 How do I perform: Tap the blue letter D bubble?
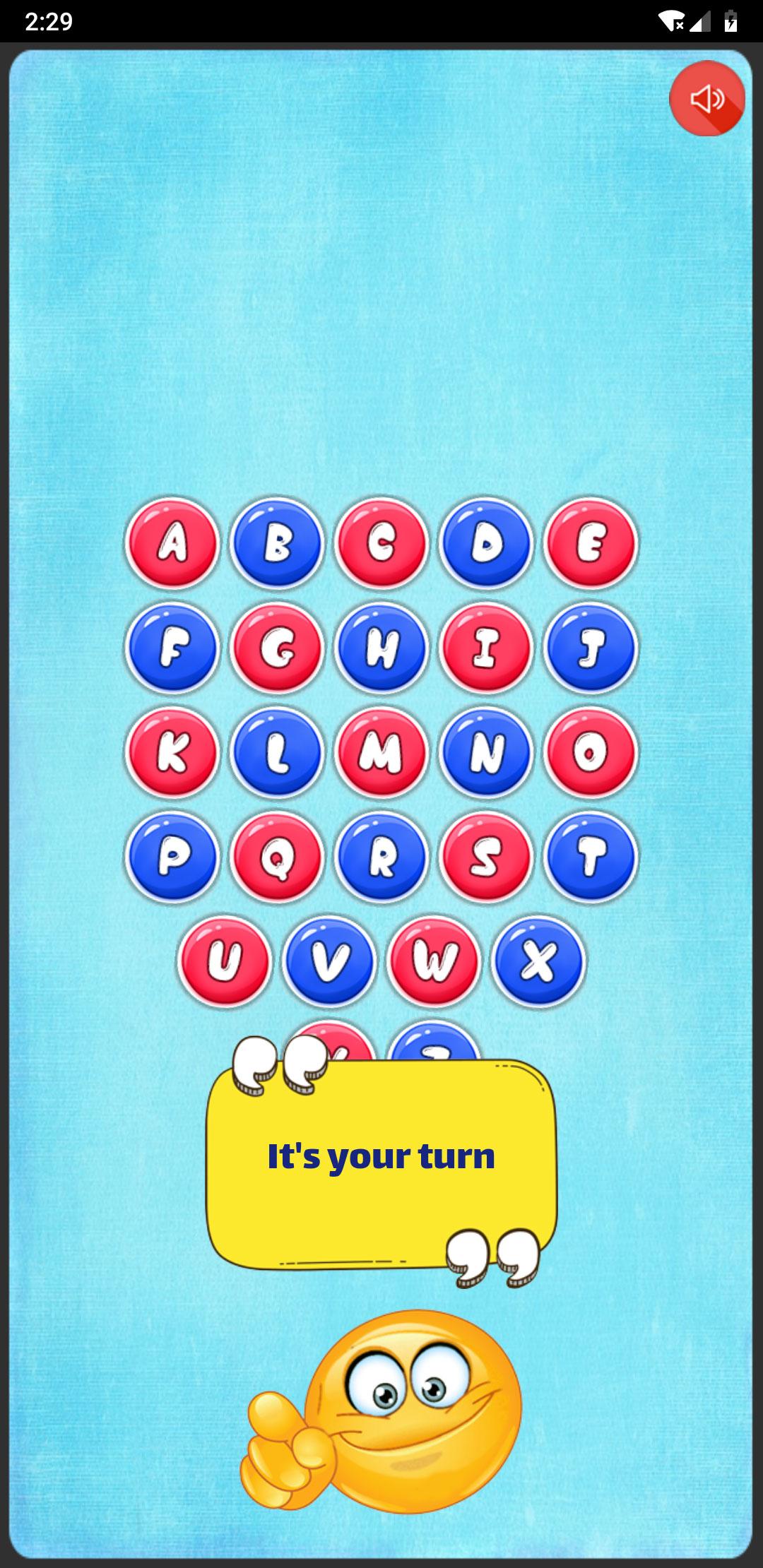(x=486, y=543)
